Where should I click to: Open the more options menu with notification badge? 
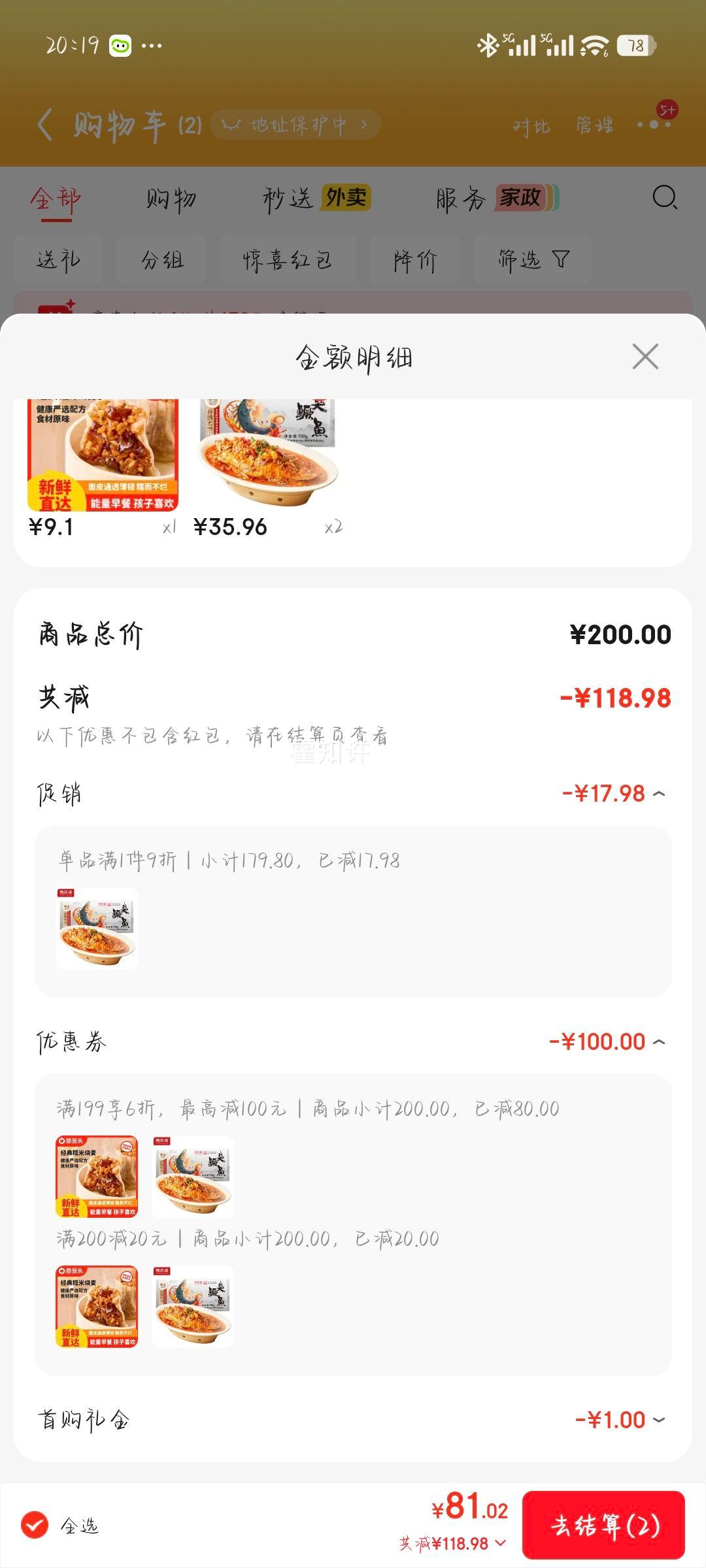(x=654, y=123)
